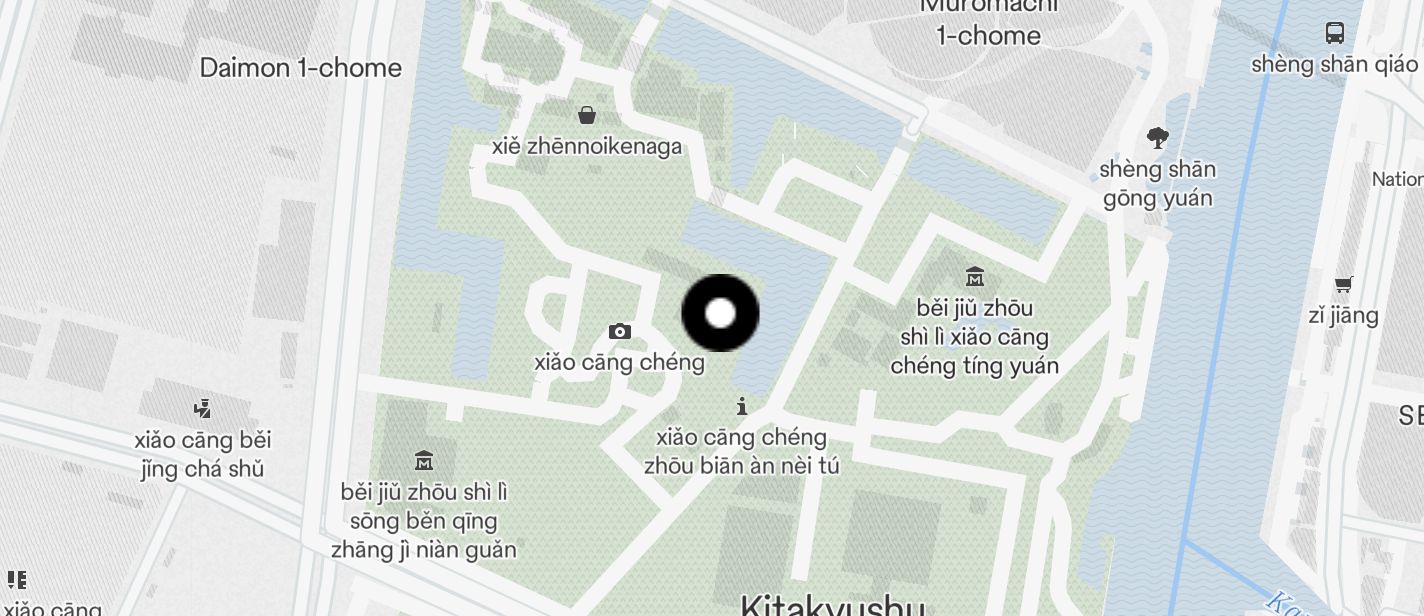
Task: Select the shèng shān qiáo bus stop
Action: click(x=1335, y=33)
